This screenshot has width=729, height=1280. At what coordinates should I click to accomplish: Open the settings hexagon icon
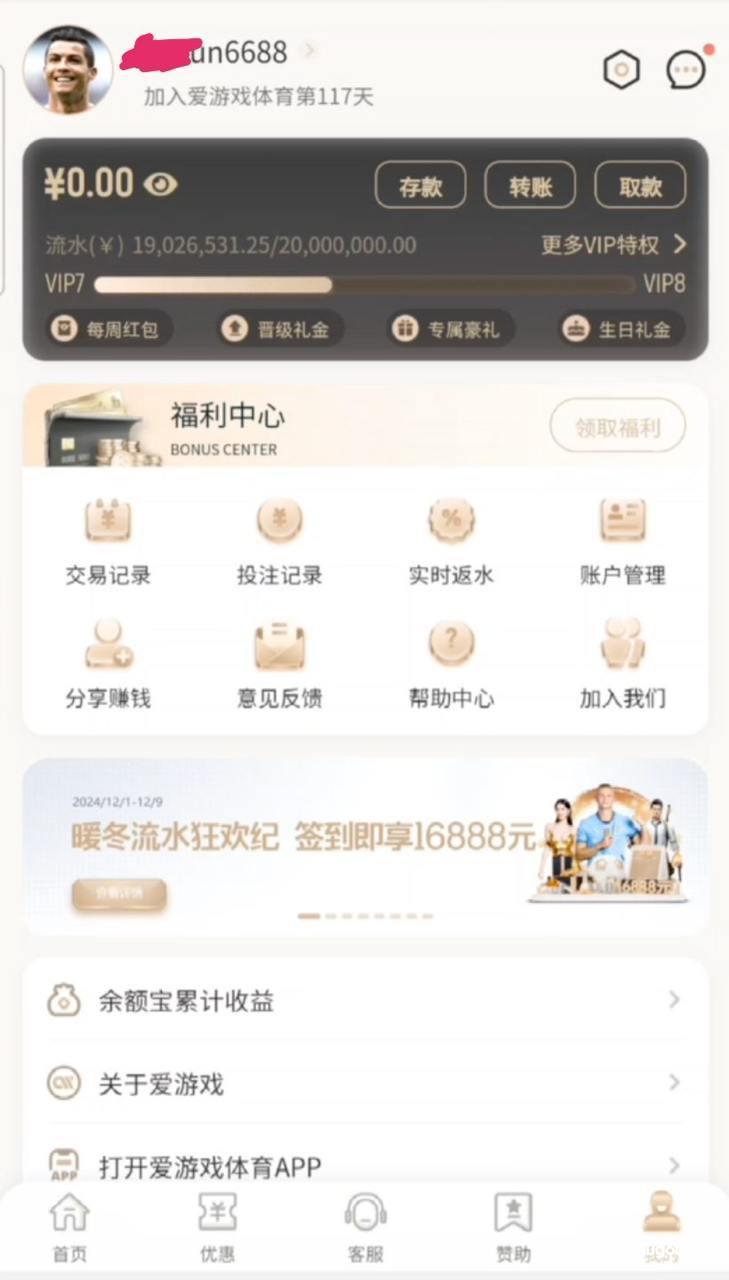click(621, 69)
